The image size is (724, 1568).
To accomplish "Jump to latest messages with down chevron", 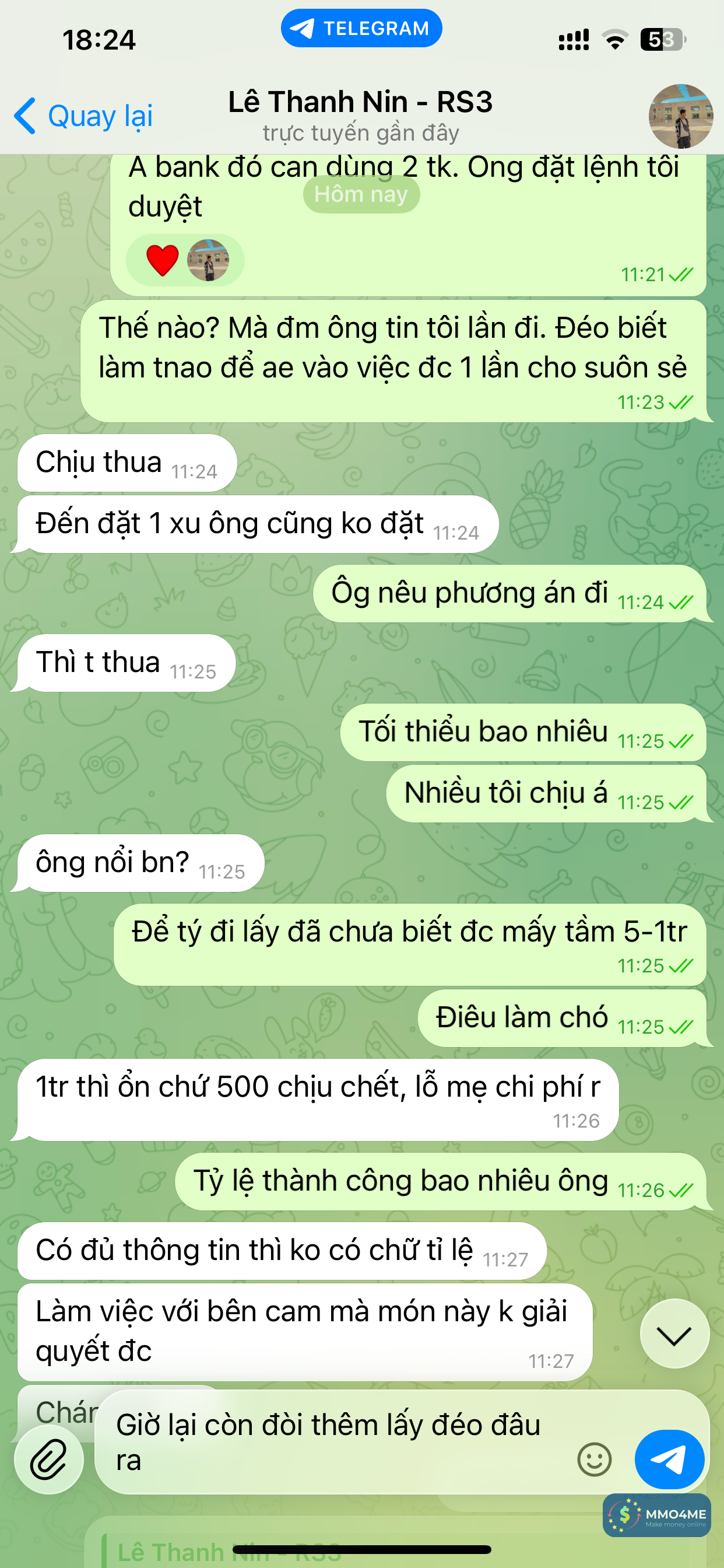I will [674, 1335].
